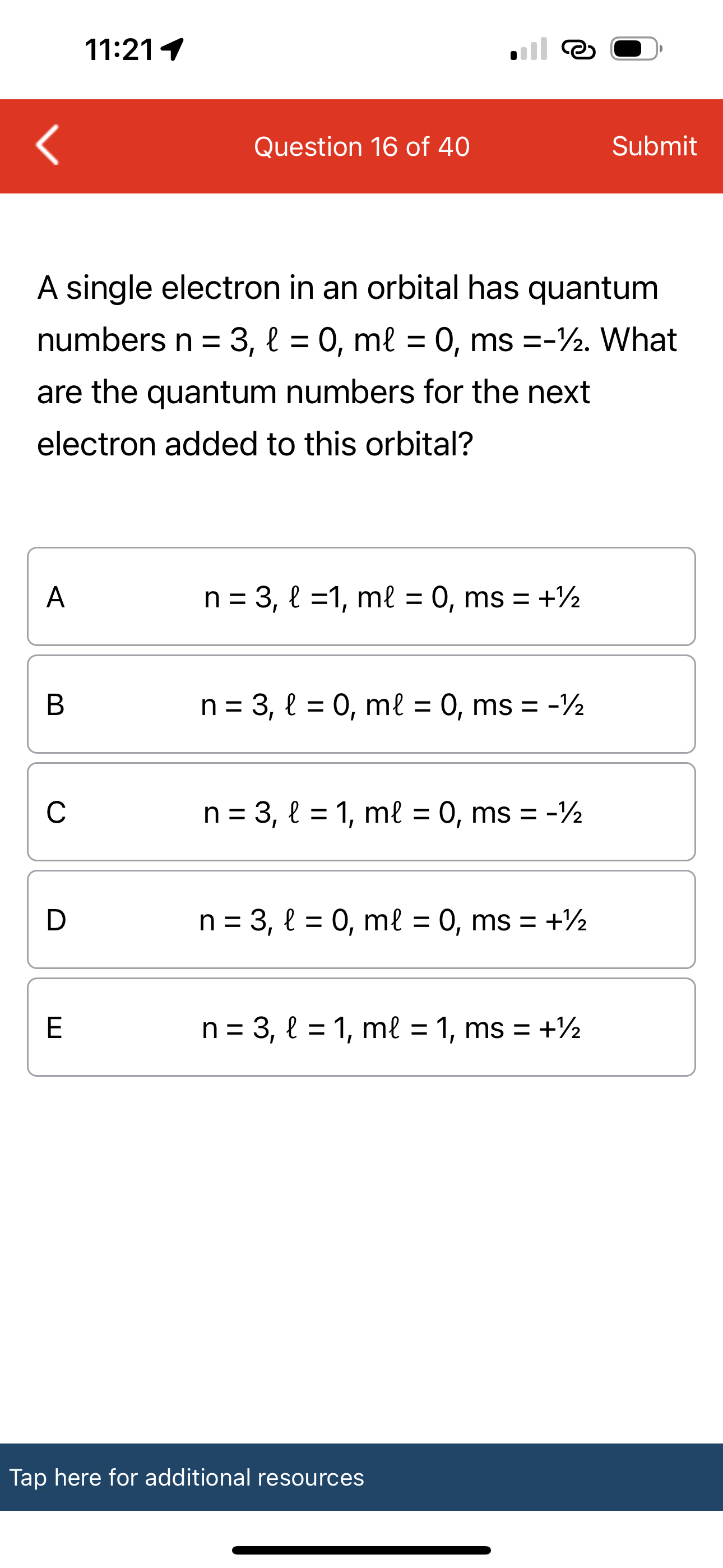Tap the clock showing 11:21
Viewport: 723px width, 1568px height.
[120, 50]
